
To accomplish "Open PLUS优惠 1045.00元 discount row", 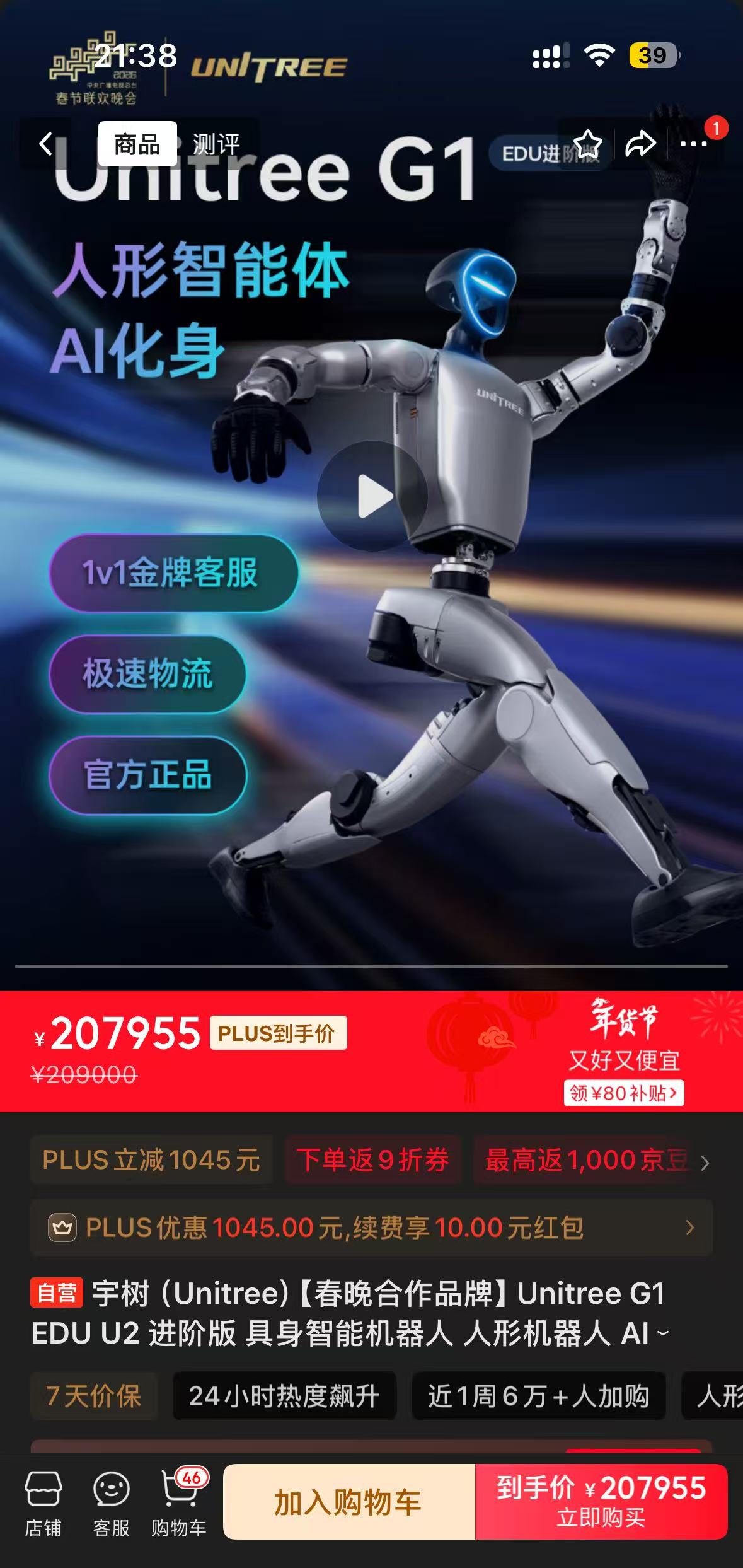I will click(x=371, y=1228).
